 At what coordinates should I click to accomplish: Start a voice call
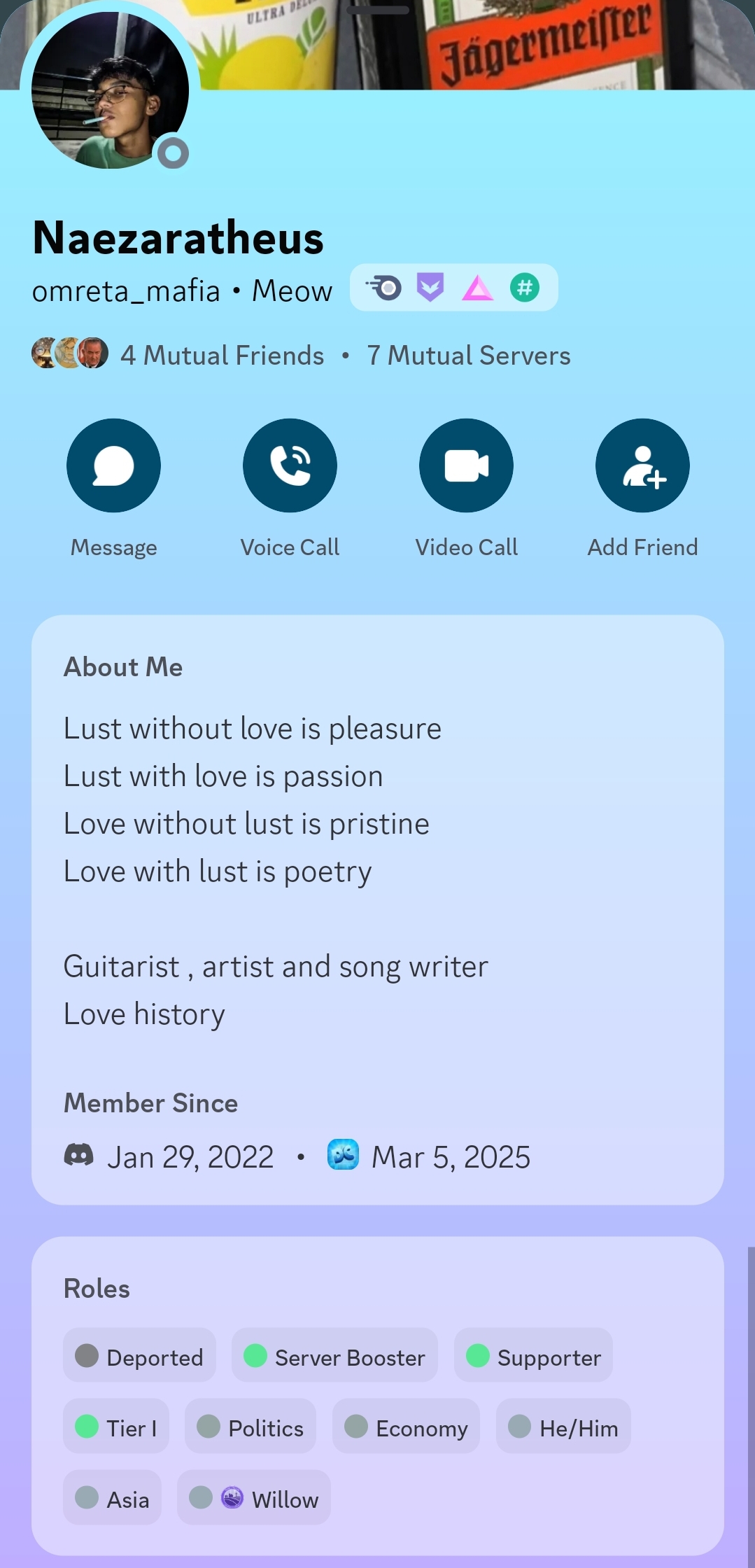point(290,465)
